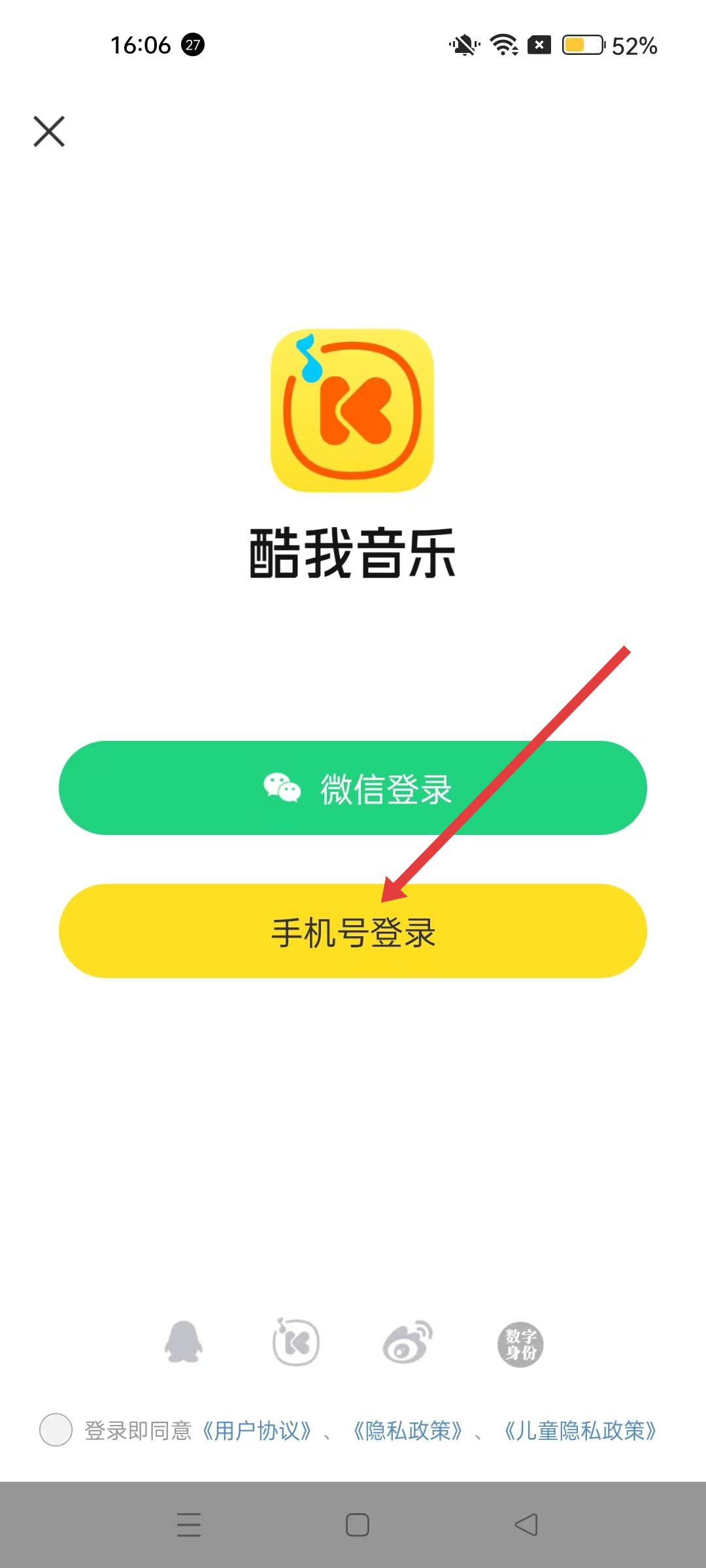
Task: Log in with Weibo icon
Action: pyautogui.click(x=408, y=1343)
